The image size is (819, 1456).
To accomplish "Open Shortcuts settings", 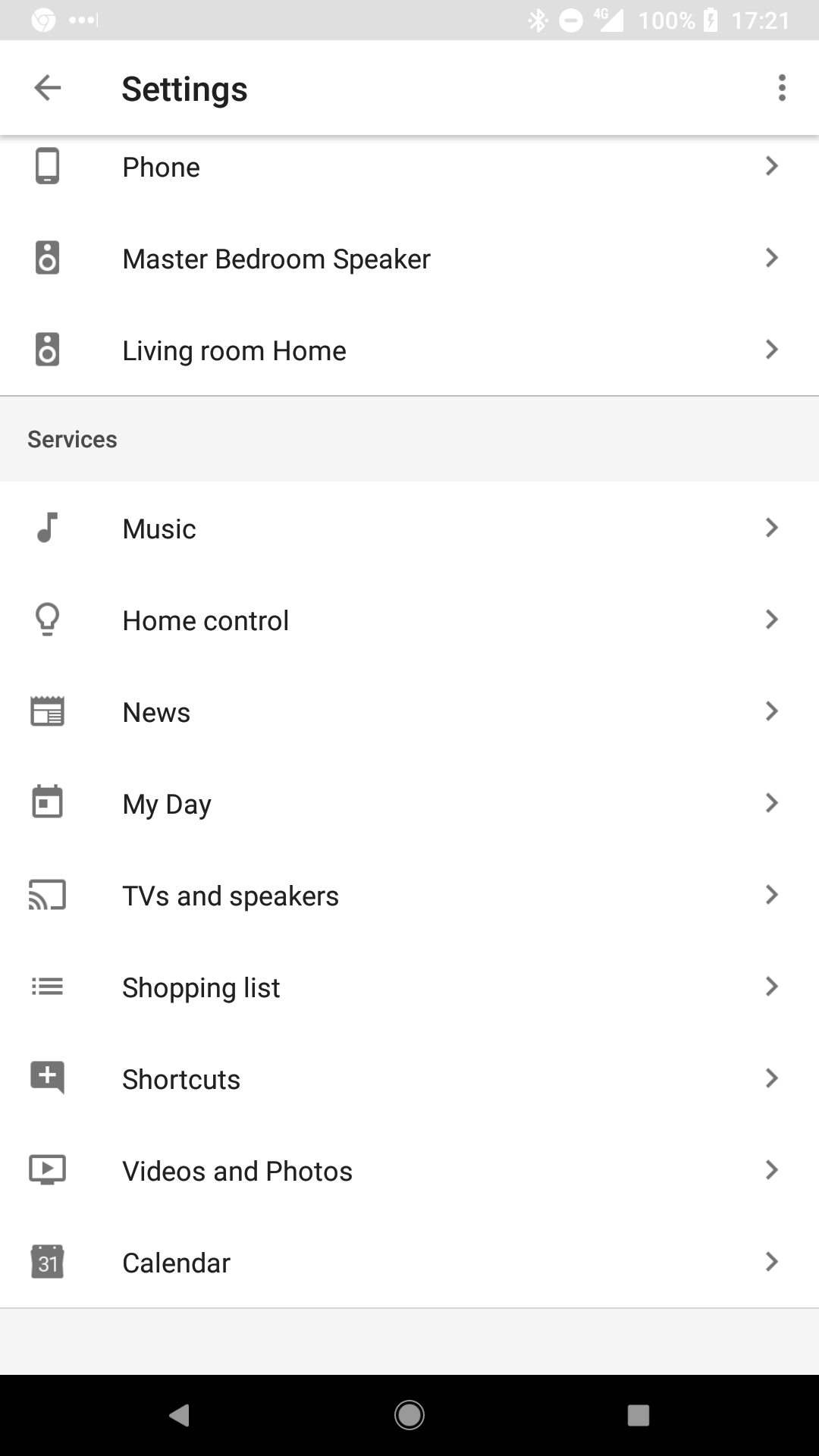I will coord(409,1079).
